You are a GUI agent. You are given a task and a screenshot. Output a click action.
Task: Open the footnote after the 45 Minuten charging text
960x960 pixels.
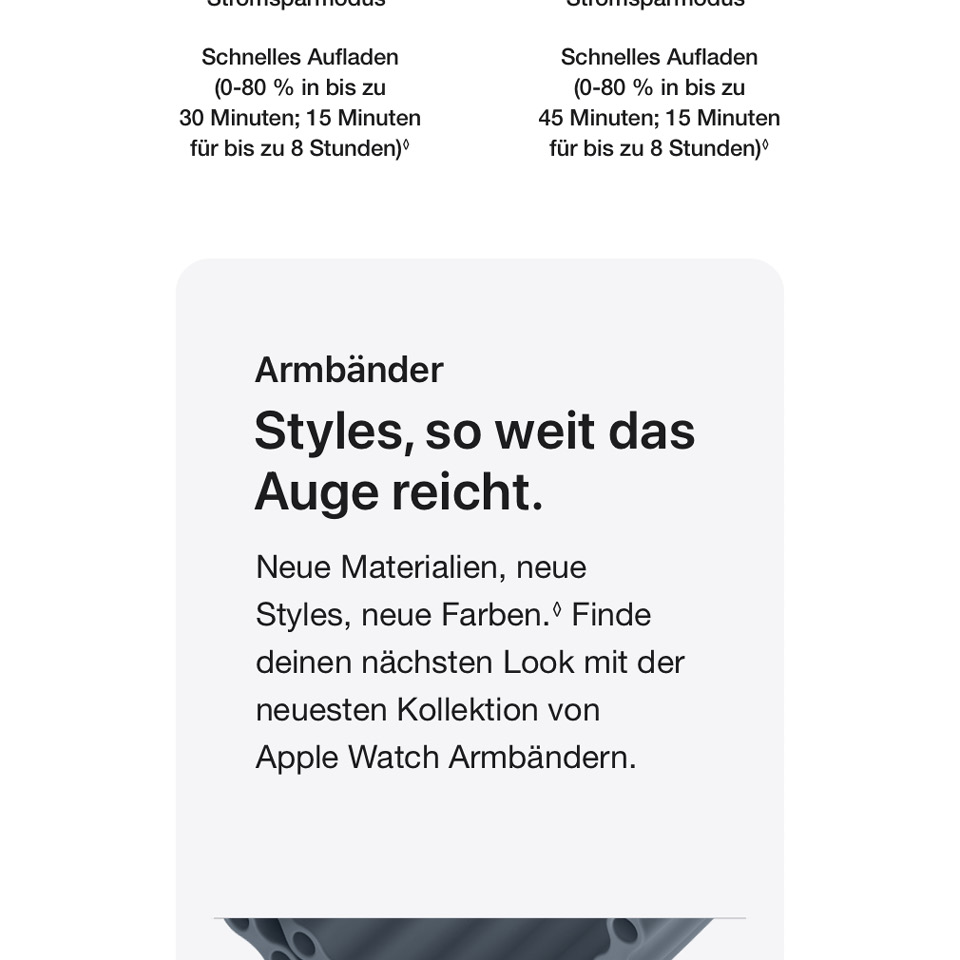(x=765, y=145)
